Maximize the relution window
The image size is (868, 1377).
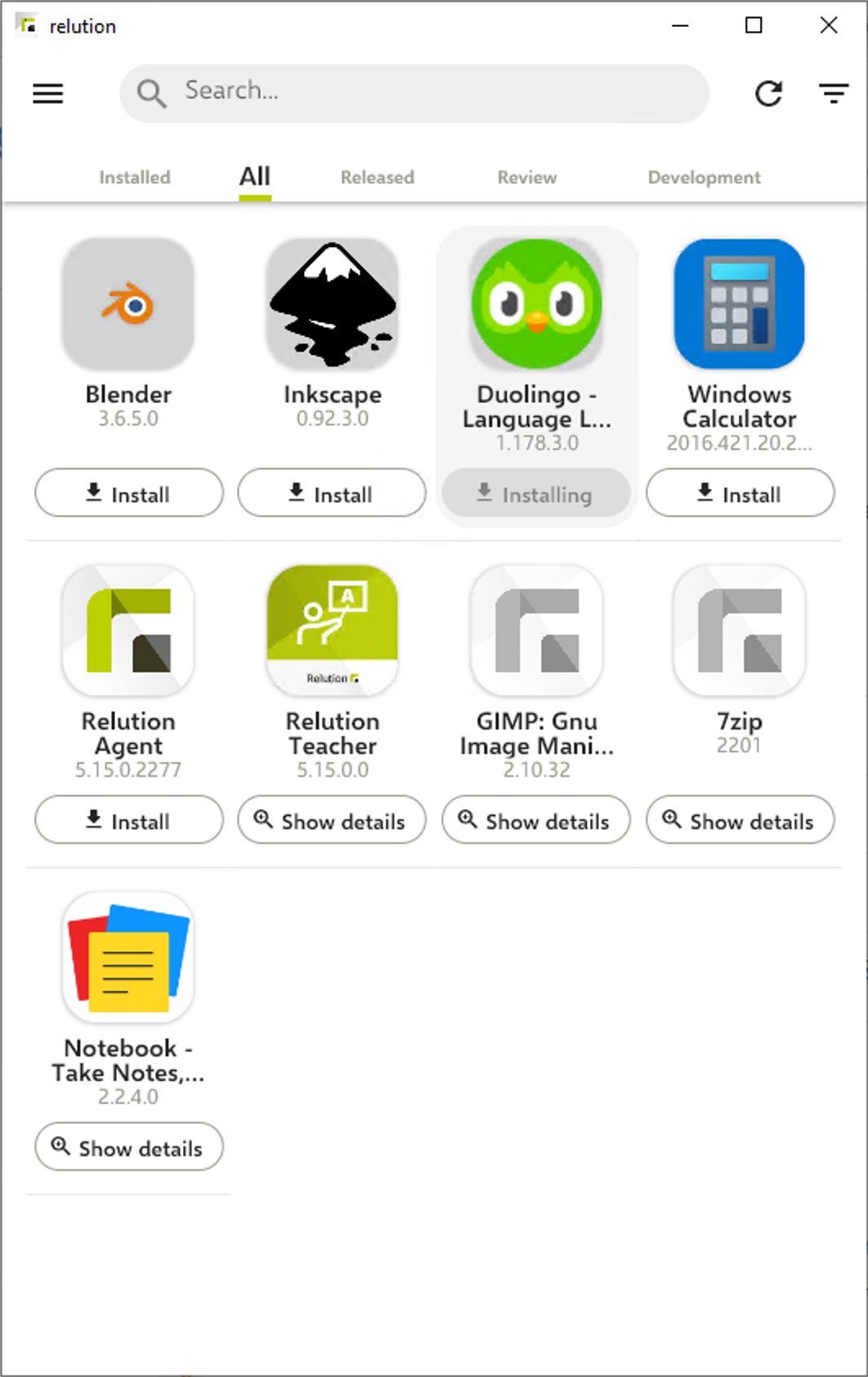tap(754, 25)
